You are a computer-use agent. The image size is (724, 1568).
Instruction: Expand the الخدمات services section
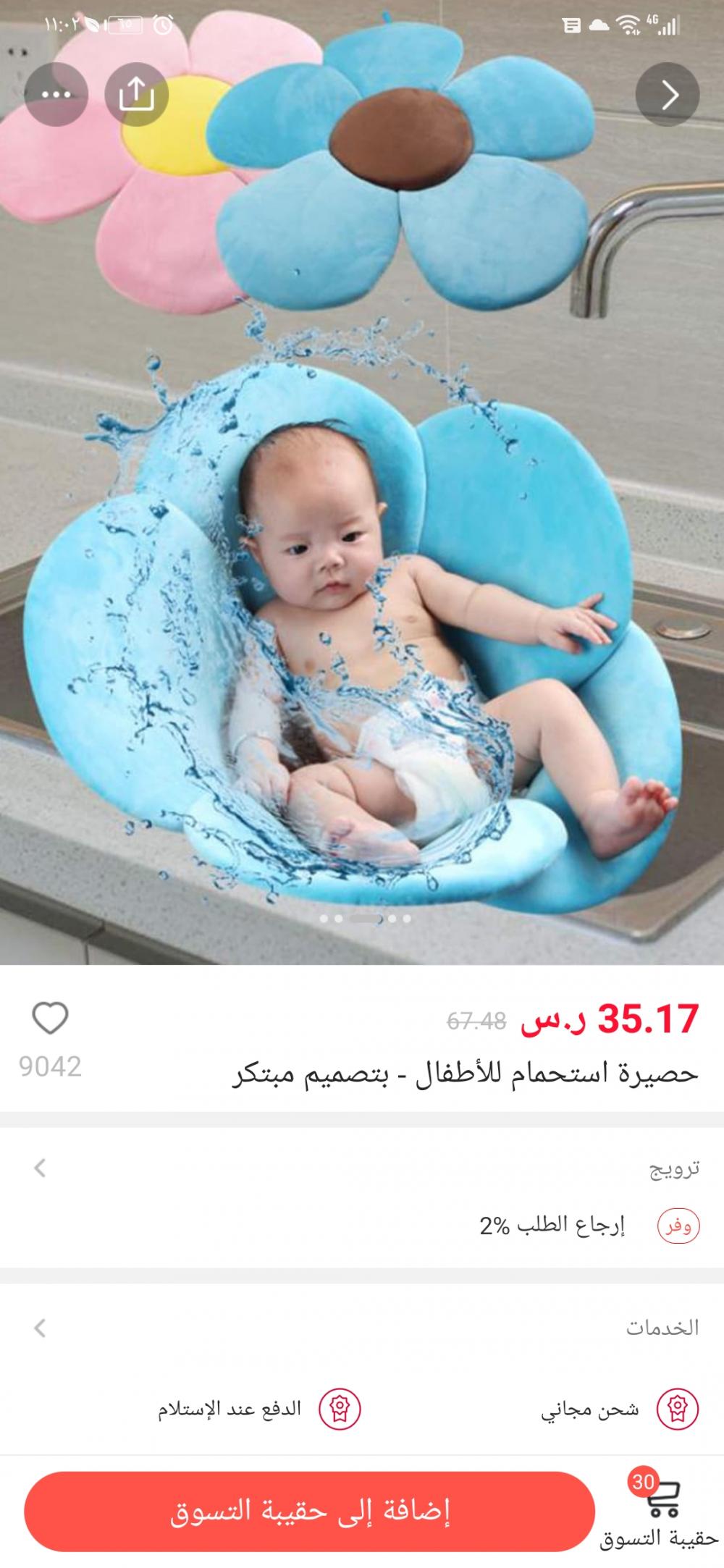coord(362,1328)
